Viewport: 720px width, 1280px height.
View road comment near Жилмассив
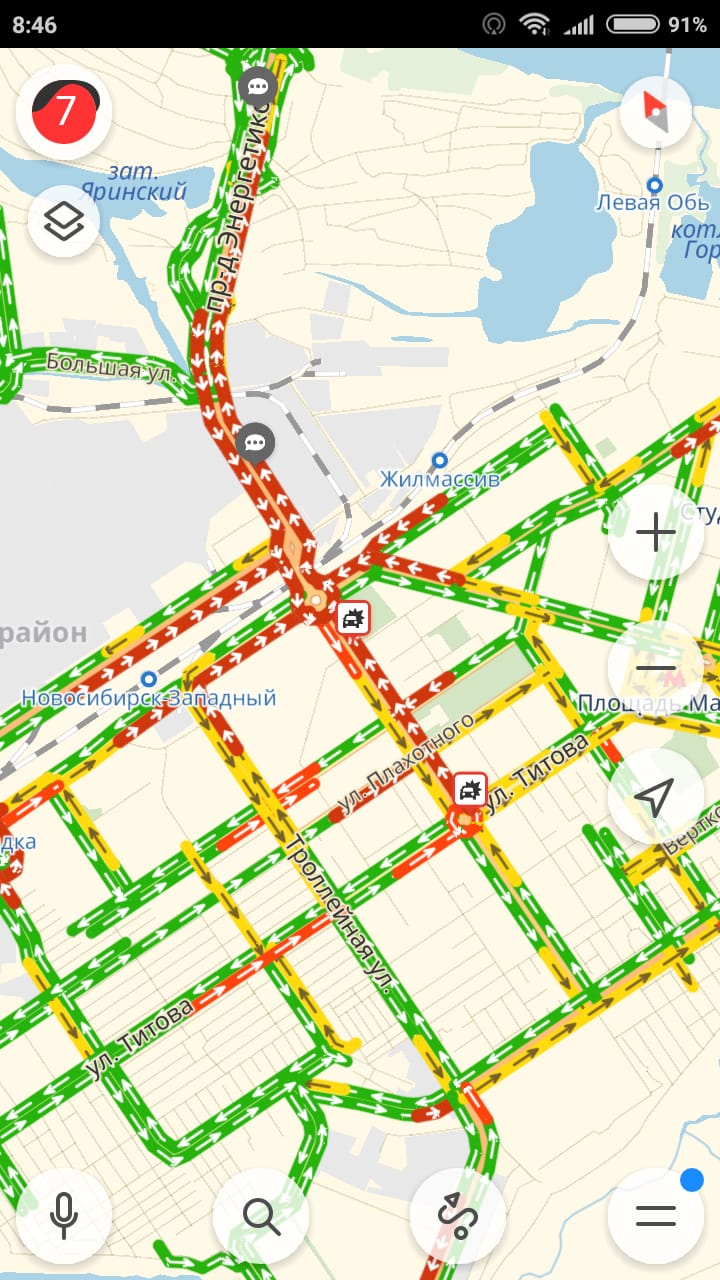pos(255,442)
